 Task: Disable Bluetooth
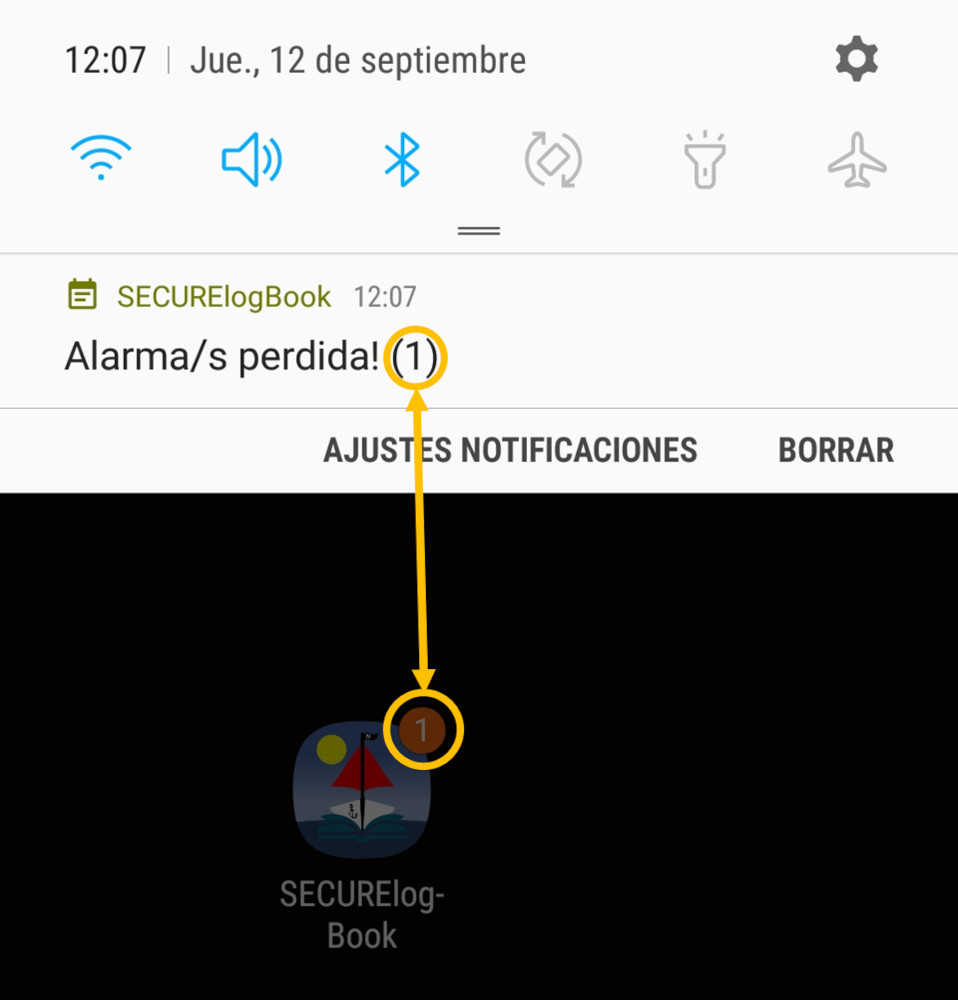point(402,160)
